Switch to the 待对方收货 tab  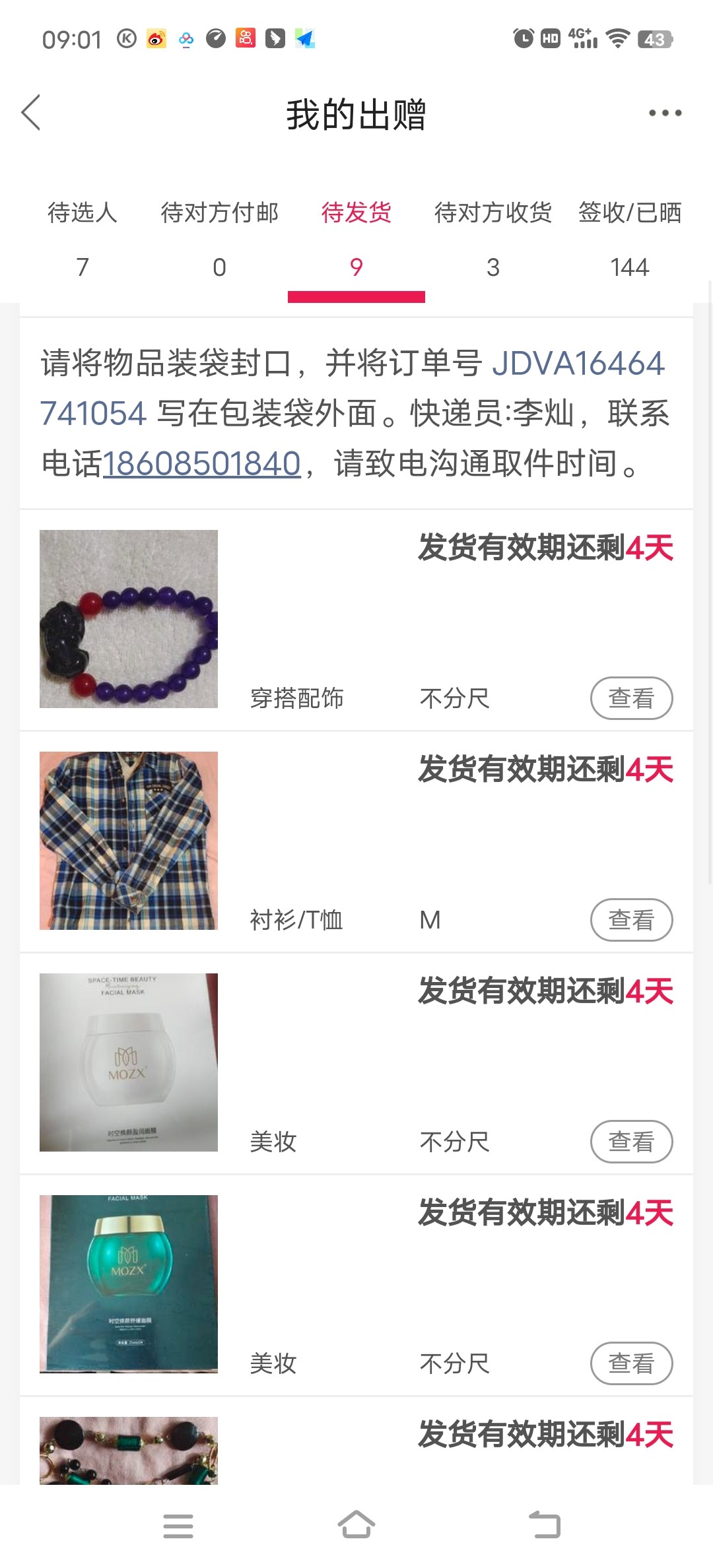492,238
